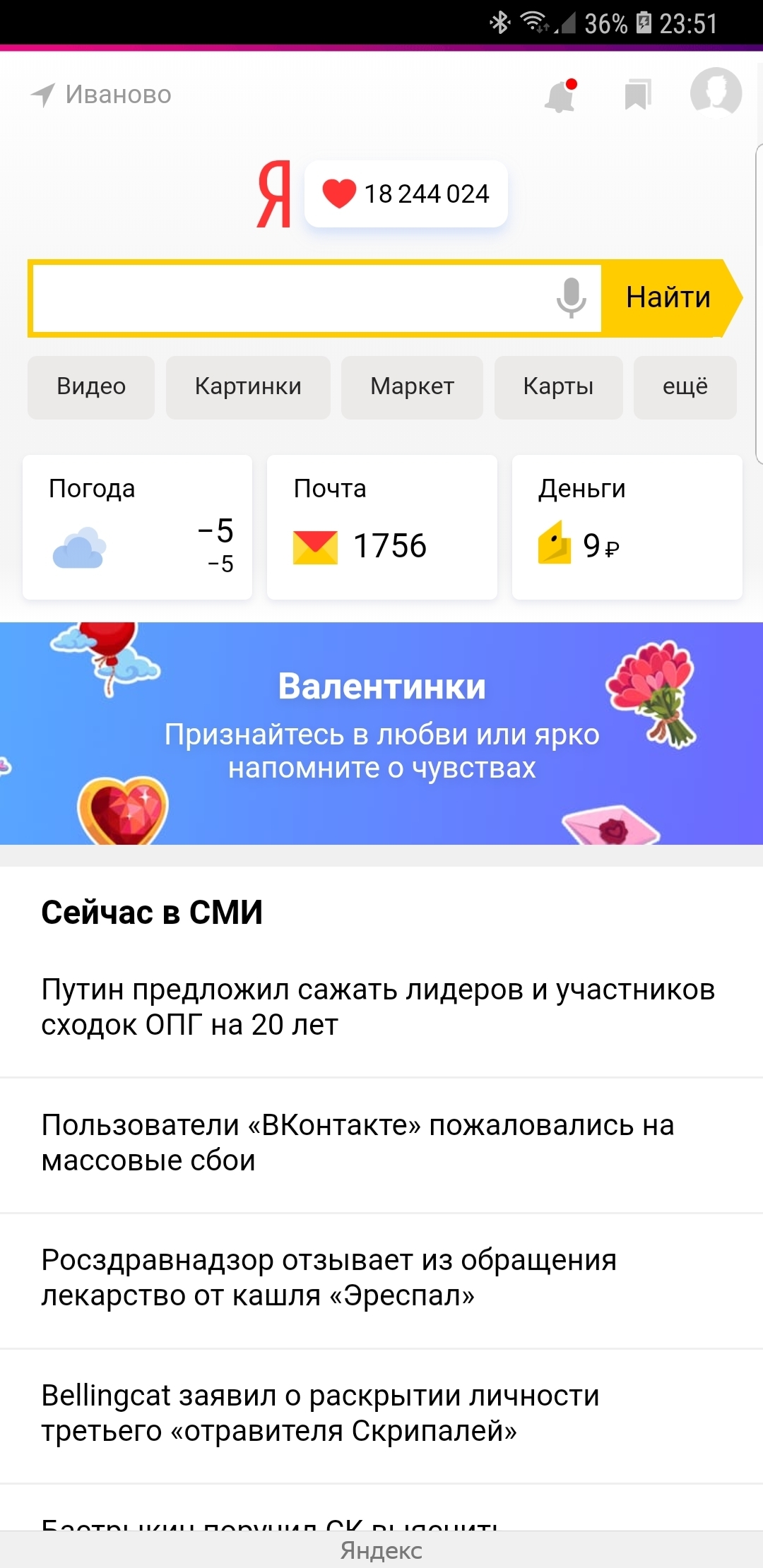The width and height of the screenshot is (763, 1568).
Task: Open the Погода weather card
Action: click(x=138, y=528)
